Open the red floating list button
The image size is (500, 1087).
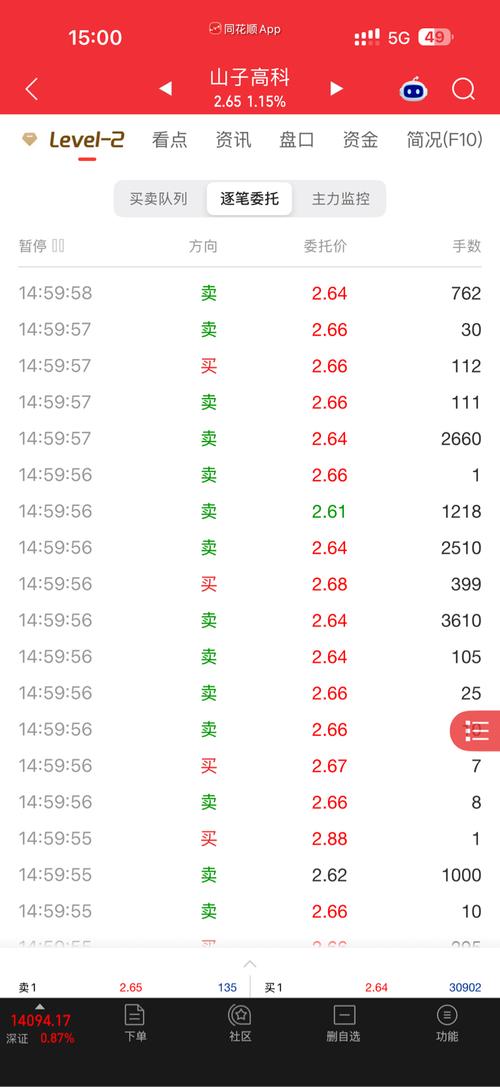476,731
